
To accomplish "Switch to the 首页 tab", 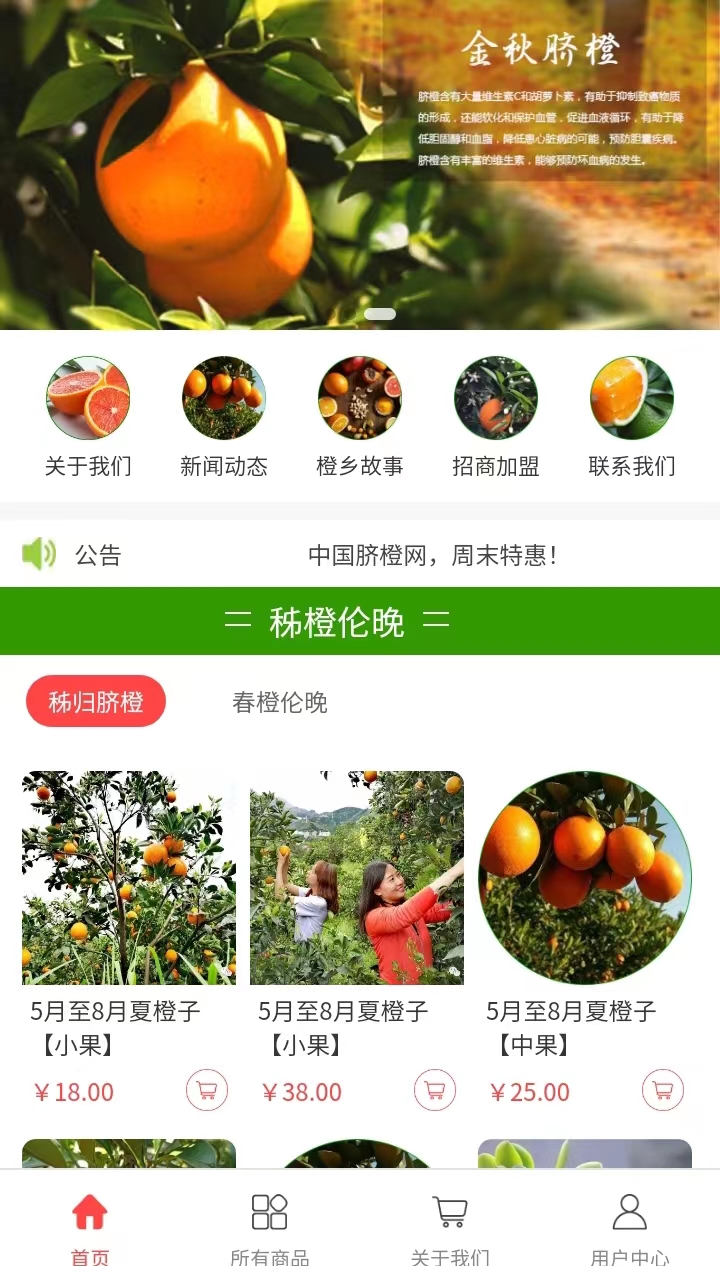I will tap(90, 1225).
